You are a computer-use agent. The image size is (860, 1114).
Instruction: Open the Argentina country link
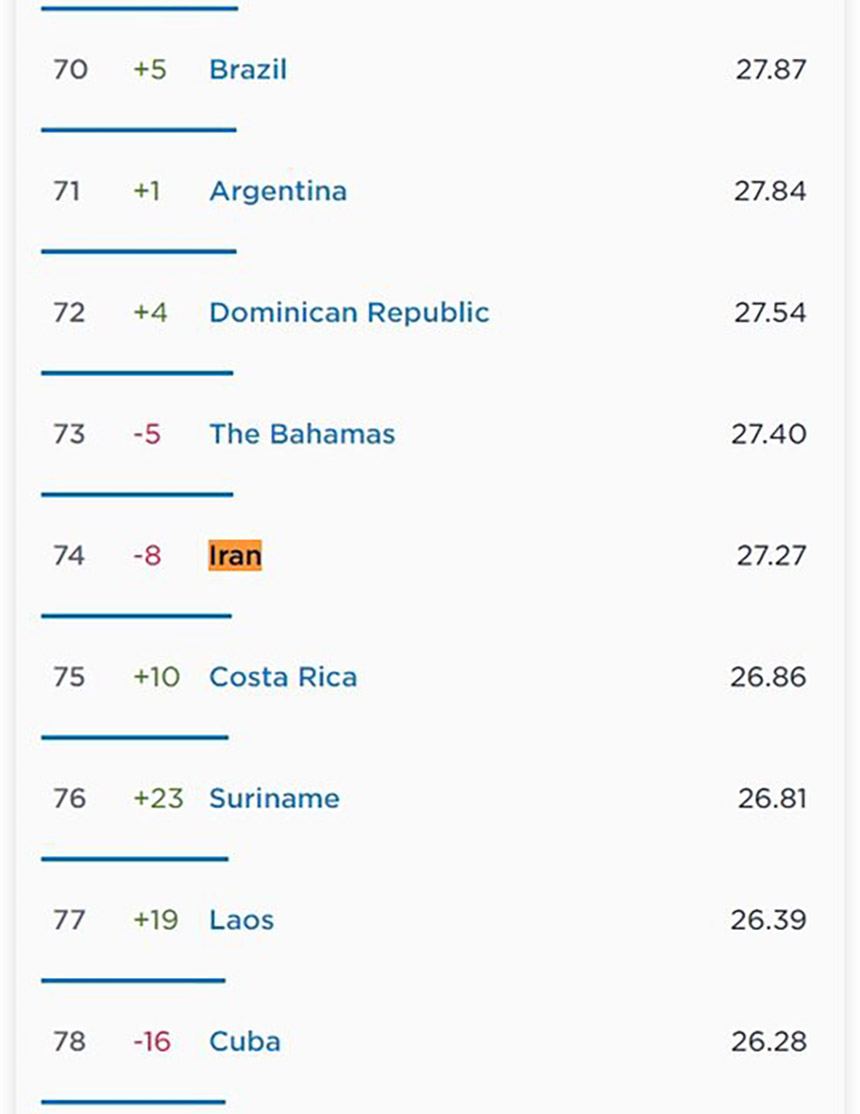pyautogui.click(x=278, y=191)
